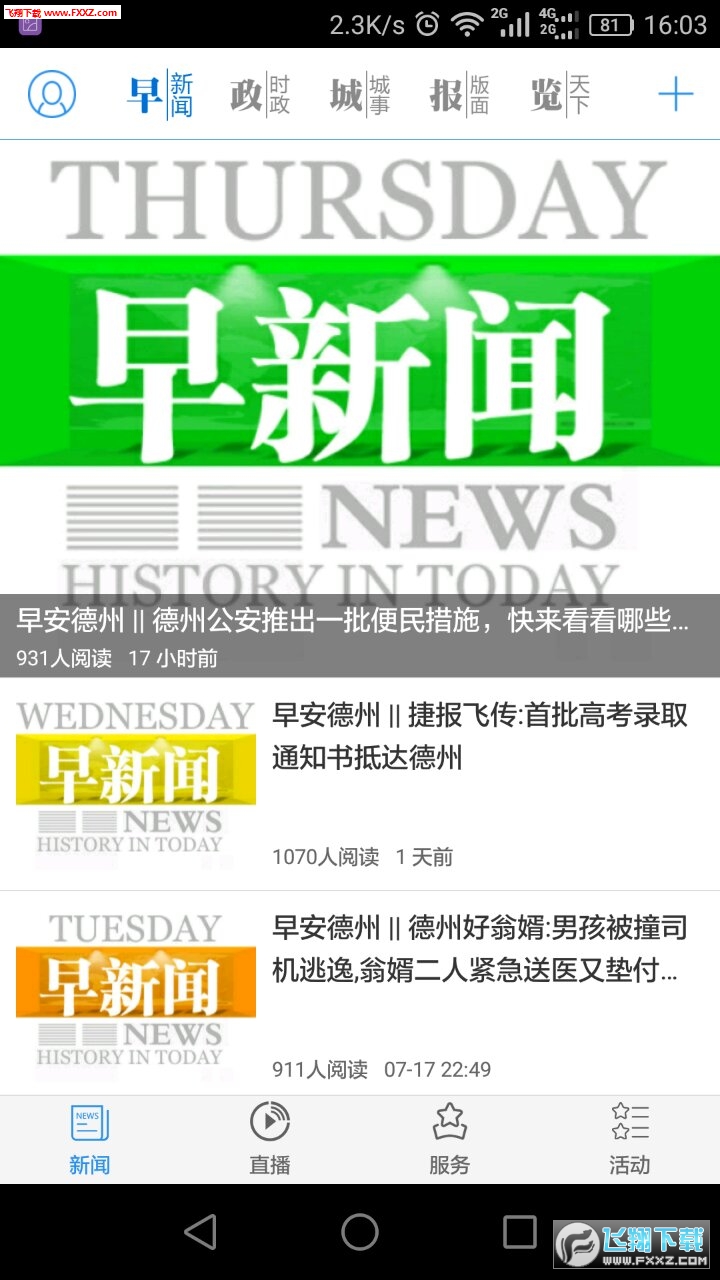This screenshot has width=720, height=1280.
Task: Switch to the 早新闻 tab
Action: click(x=160, y=93)
